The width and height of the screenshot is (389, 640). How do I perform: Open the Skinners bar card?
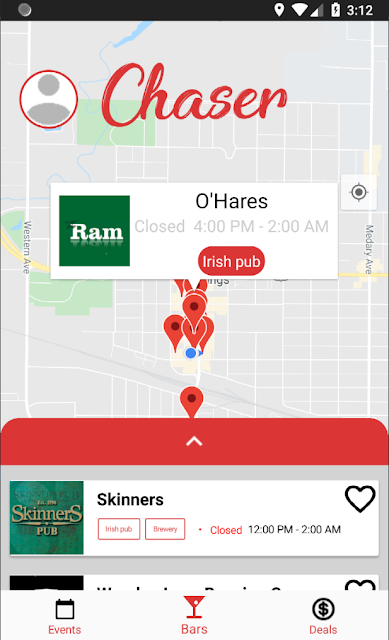[x=194, y=518]
